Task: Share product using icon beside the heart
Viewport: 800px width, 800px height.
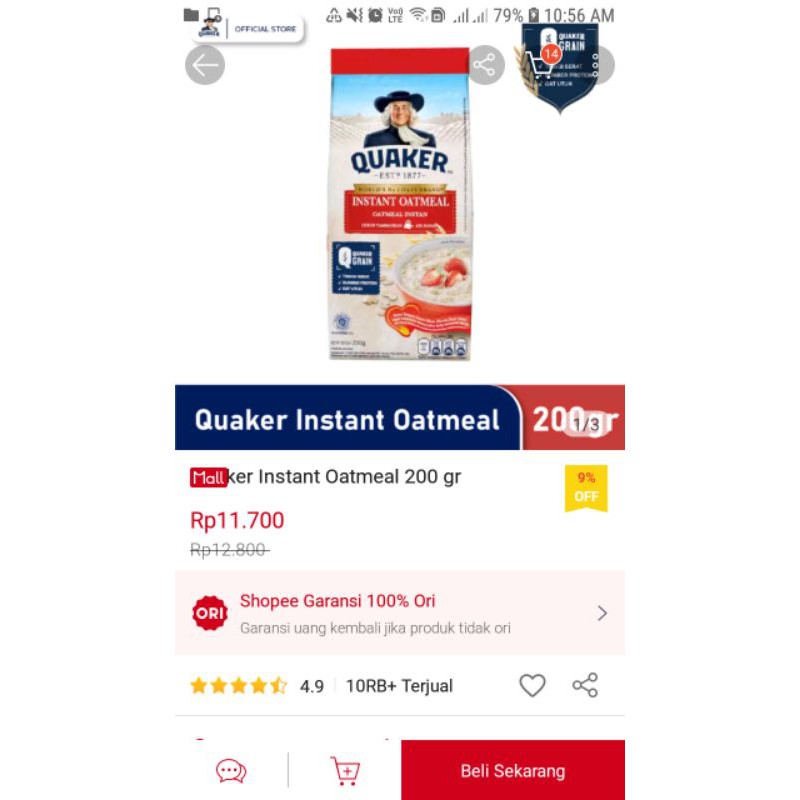Action: pyautogui.click(x=585, y=685)
